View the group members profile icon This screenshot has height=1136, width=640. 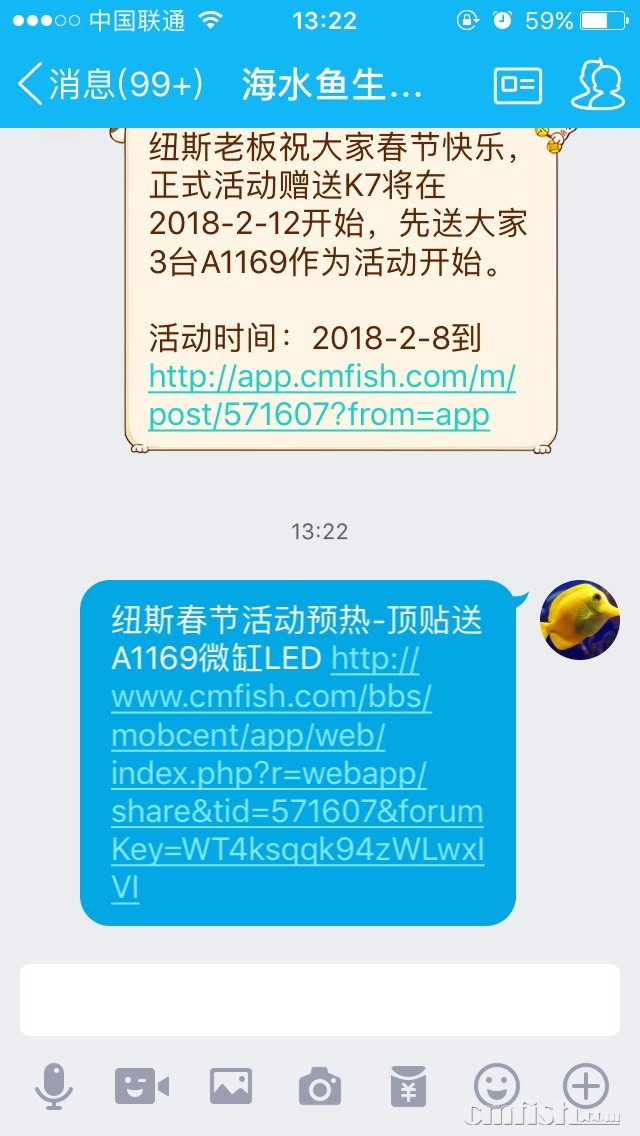(x=597, y=85)
